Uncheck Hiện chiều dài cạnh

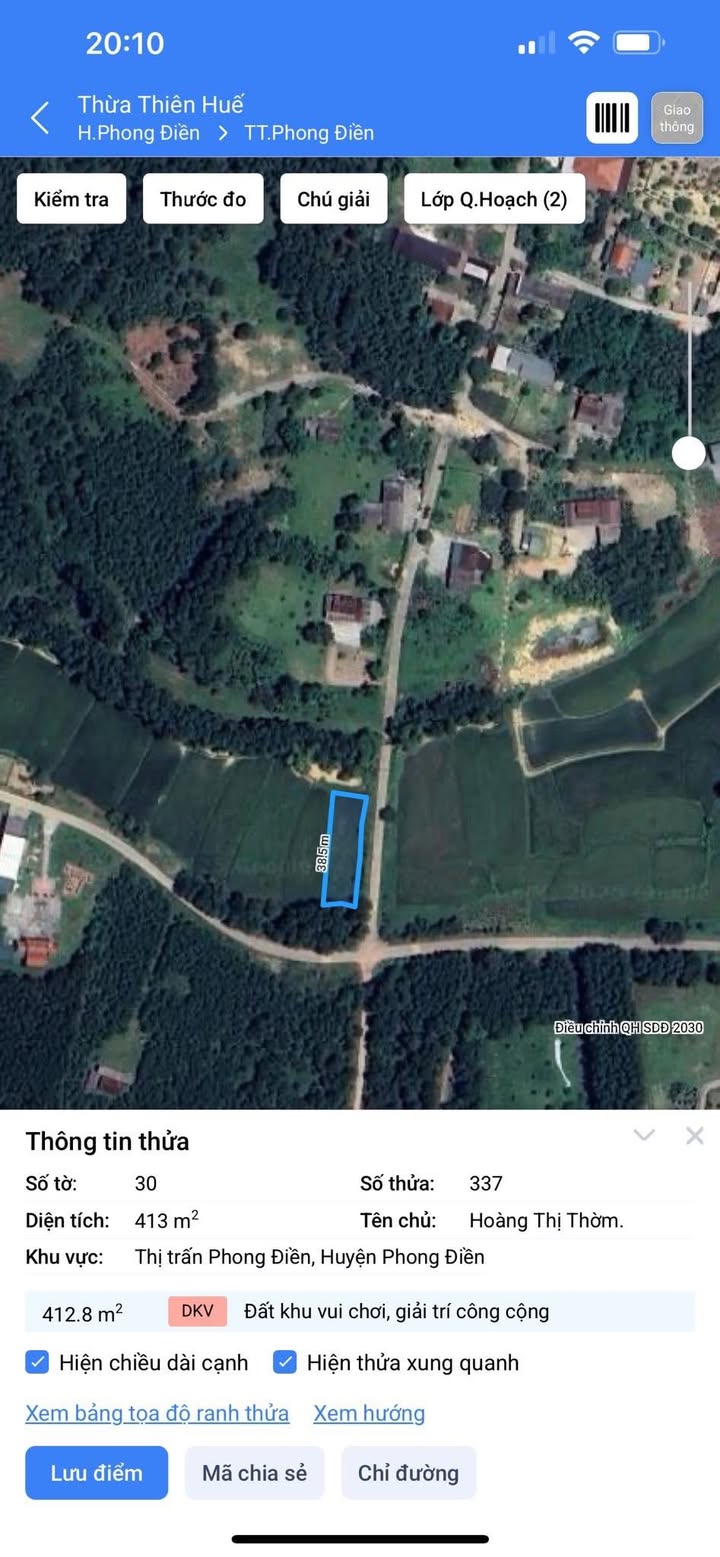pos(37,1362)
